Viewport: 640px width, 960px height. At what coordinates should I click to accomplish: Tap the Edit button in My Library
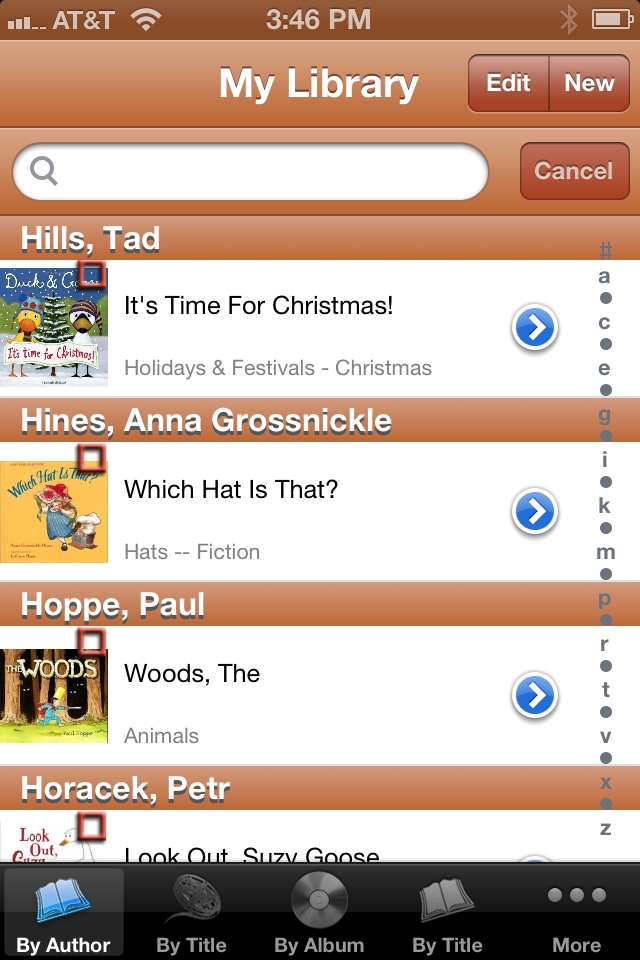point(508,84)
